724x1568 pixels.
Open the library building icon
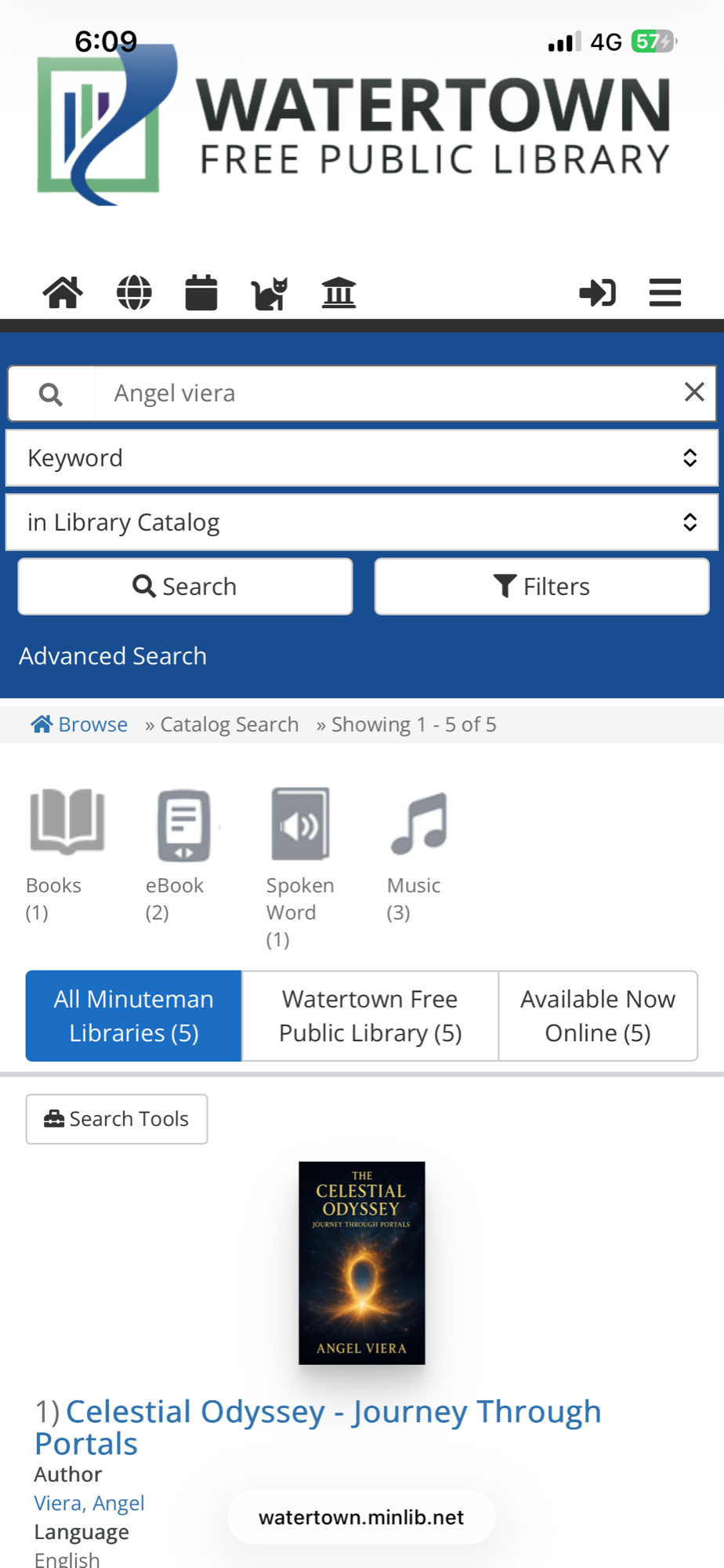[x=338, y=293]
